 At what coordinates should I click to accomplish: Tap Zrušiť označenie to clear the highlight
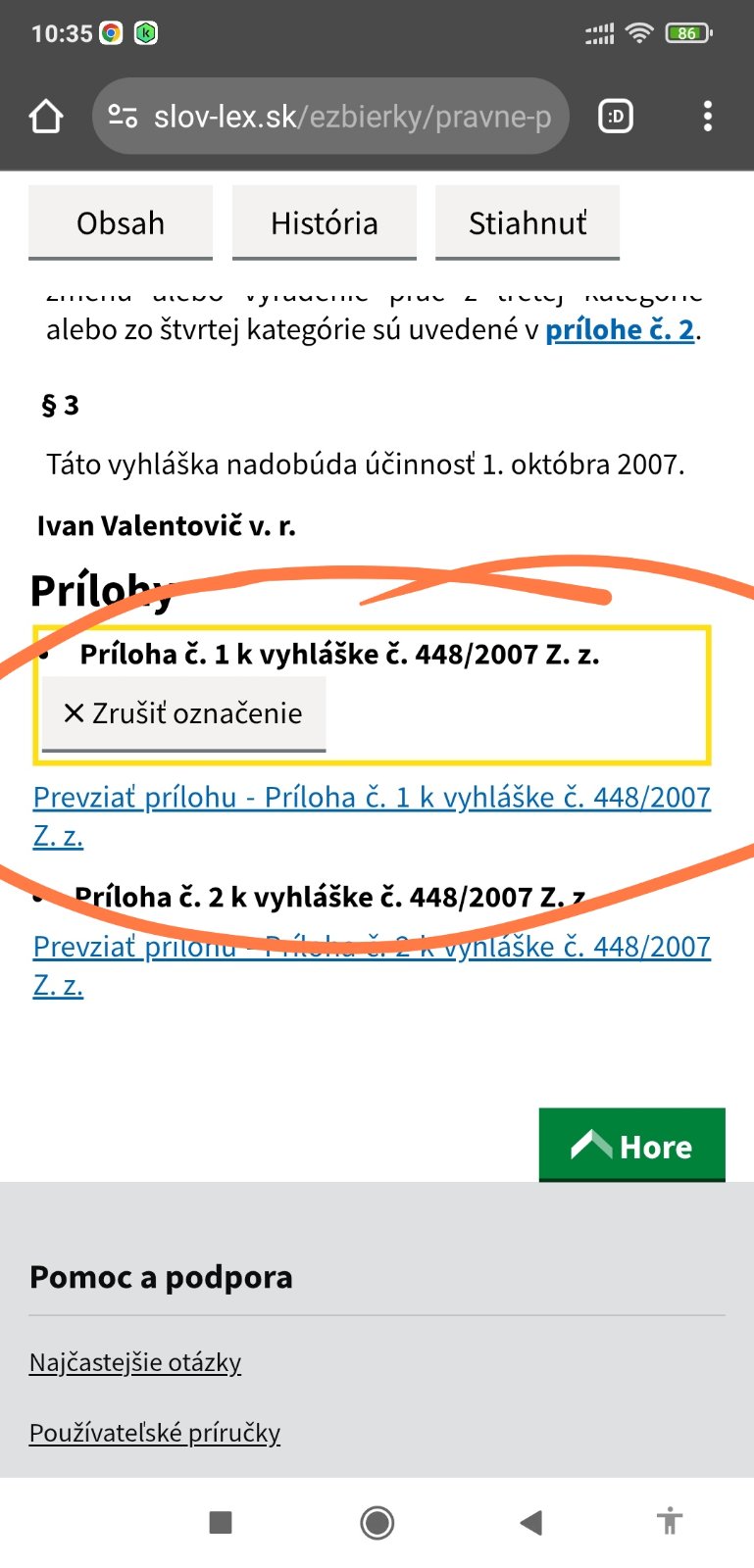click(x=183, y=713)
